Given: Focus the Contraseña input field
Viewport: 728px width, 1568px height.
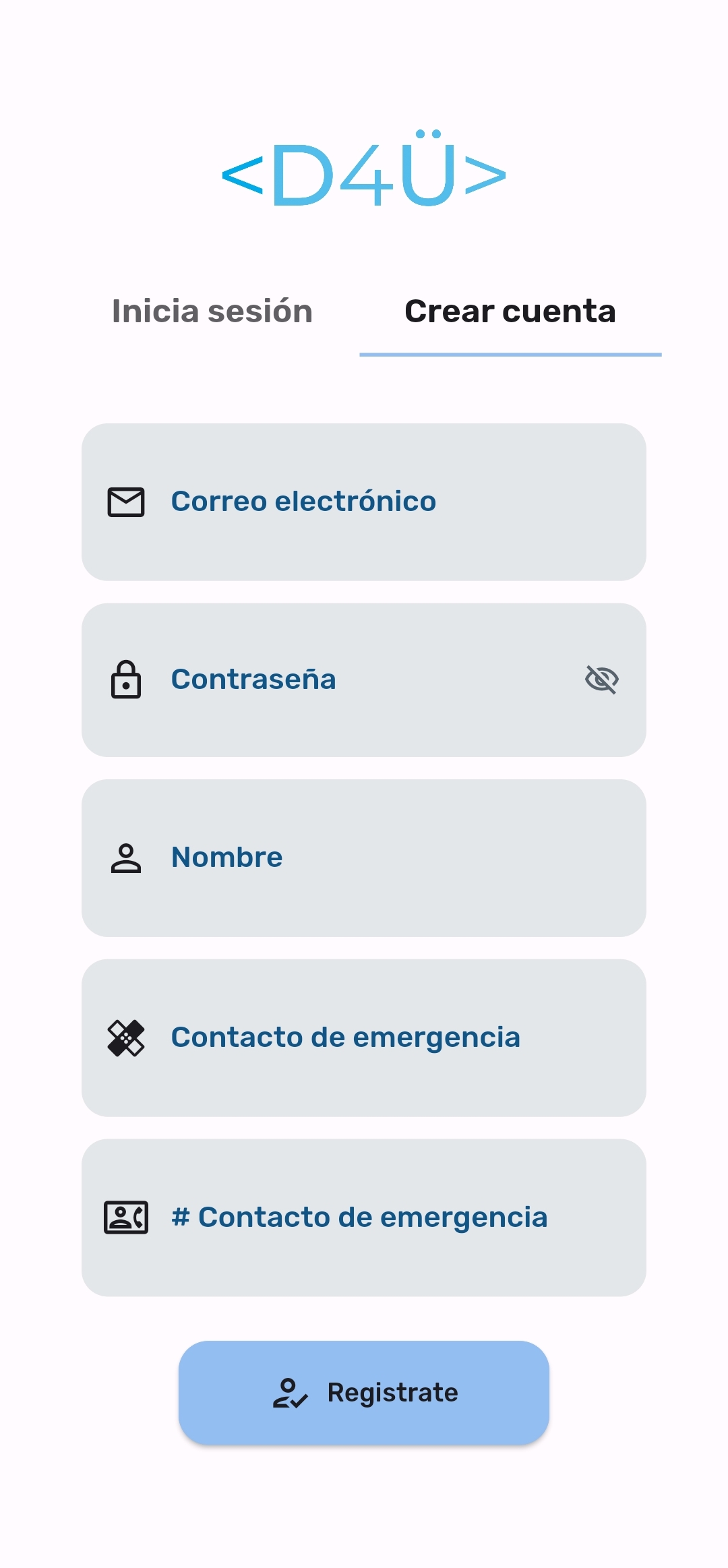Looking at the screenshot, I should tap(364, 680).
